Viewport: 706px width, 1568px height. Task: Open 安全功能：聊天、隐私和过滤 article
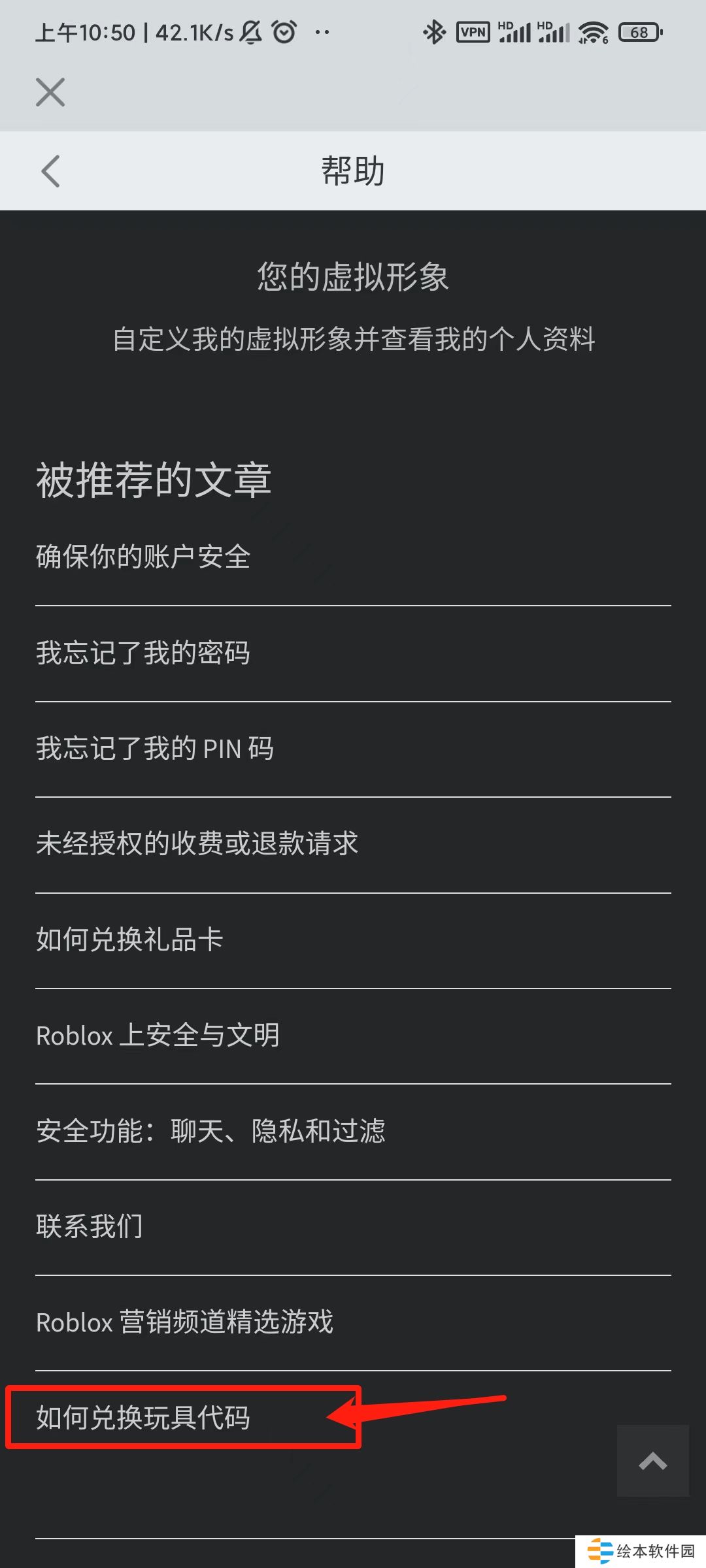pos(210,1131)
